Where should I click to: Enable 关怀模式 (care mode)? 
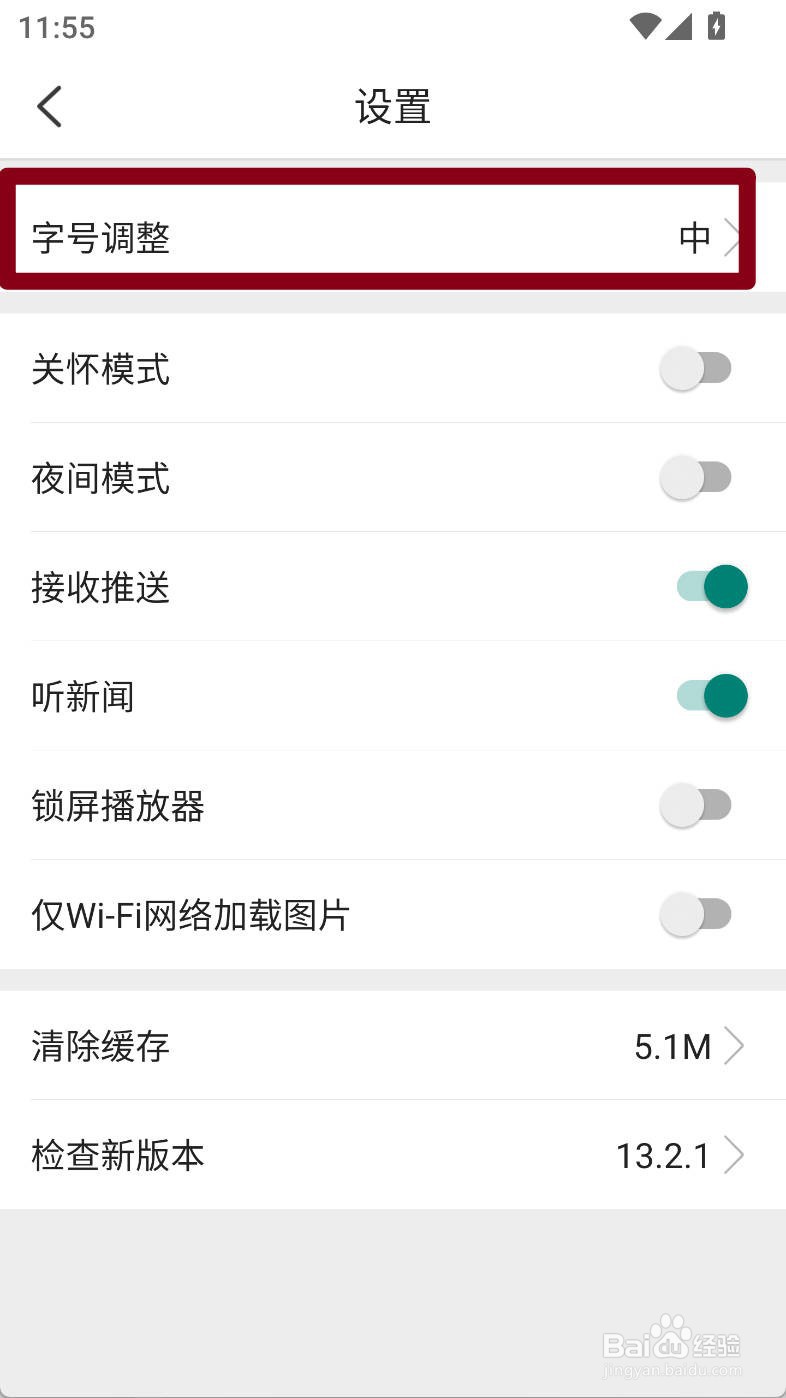click(x=697, y=368)
